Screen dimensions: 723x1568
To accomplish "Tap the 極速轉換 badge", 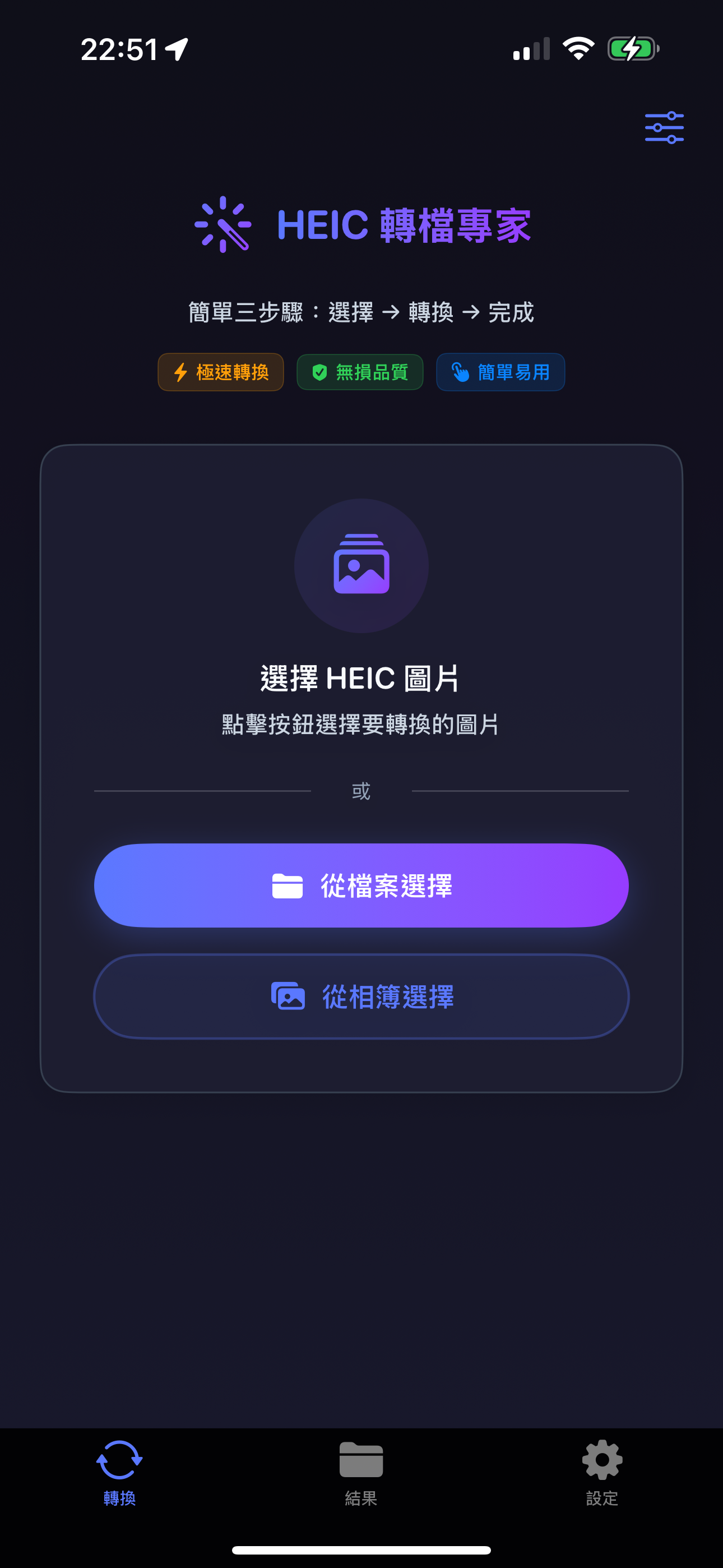I will pyautogui.click(x=220, y=372).
